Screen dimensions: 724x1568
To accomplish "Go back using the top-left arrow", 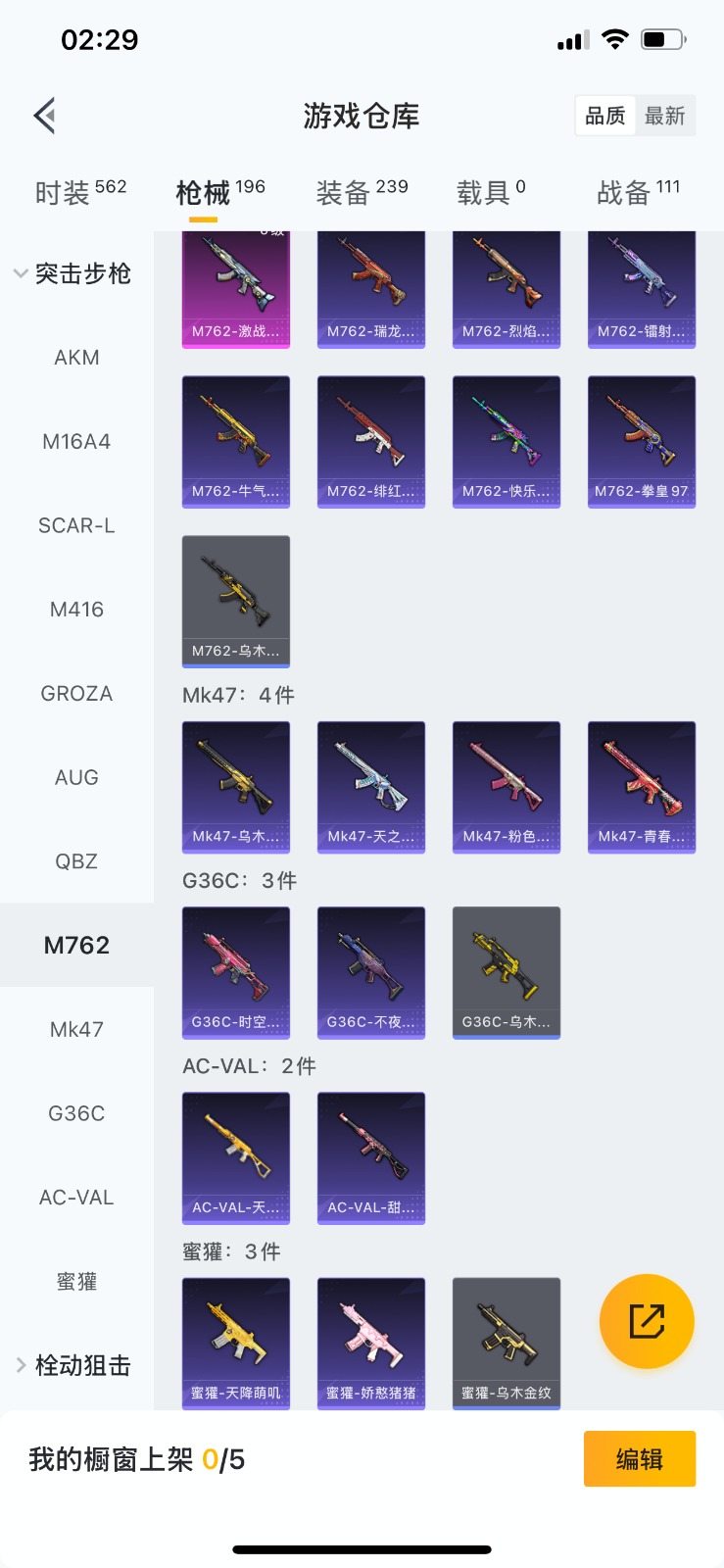I will point(45,116).
